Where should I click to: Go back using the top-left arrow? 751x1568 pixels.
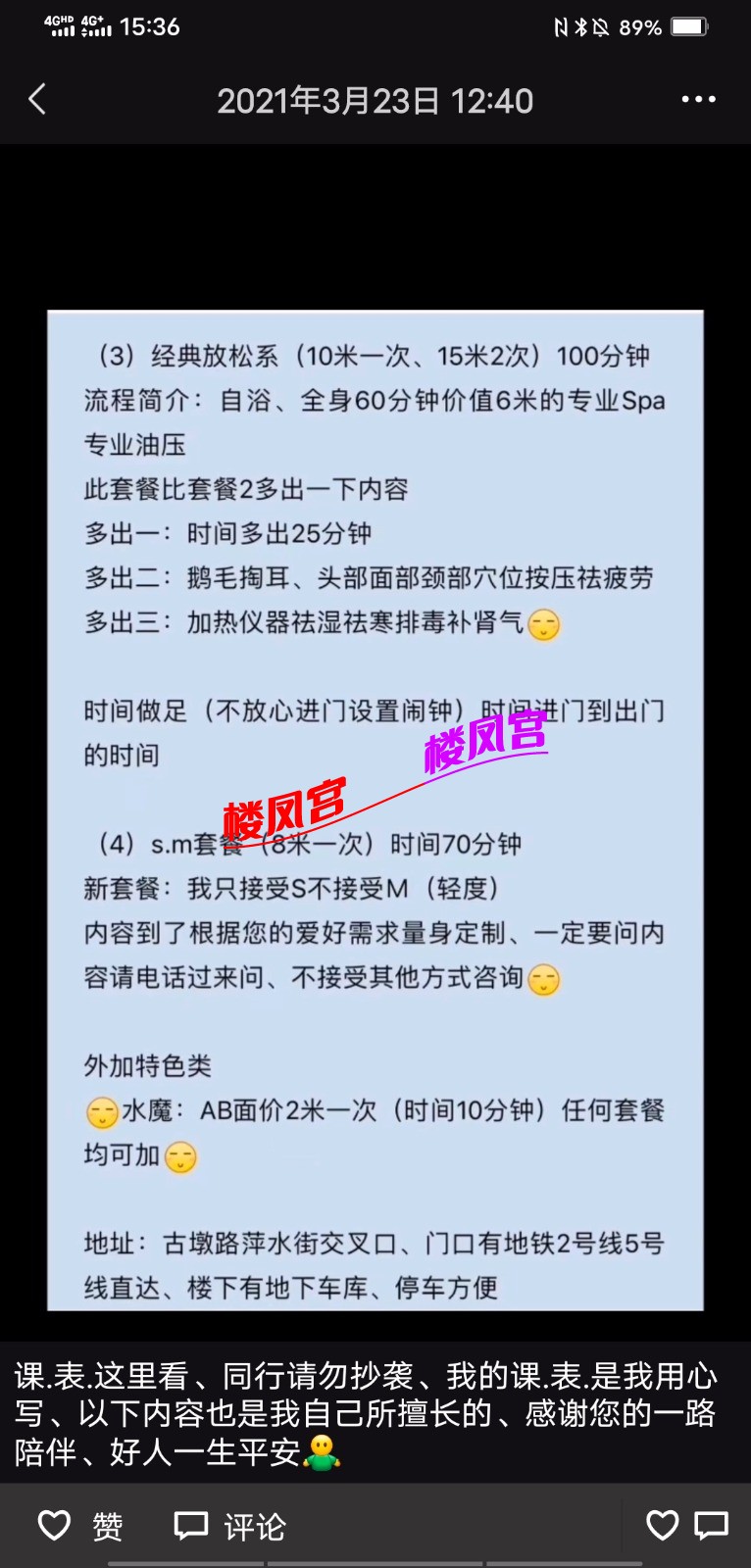coord(37,100)
